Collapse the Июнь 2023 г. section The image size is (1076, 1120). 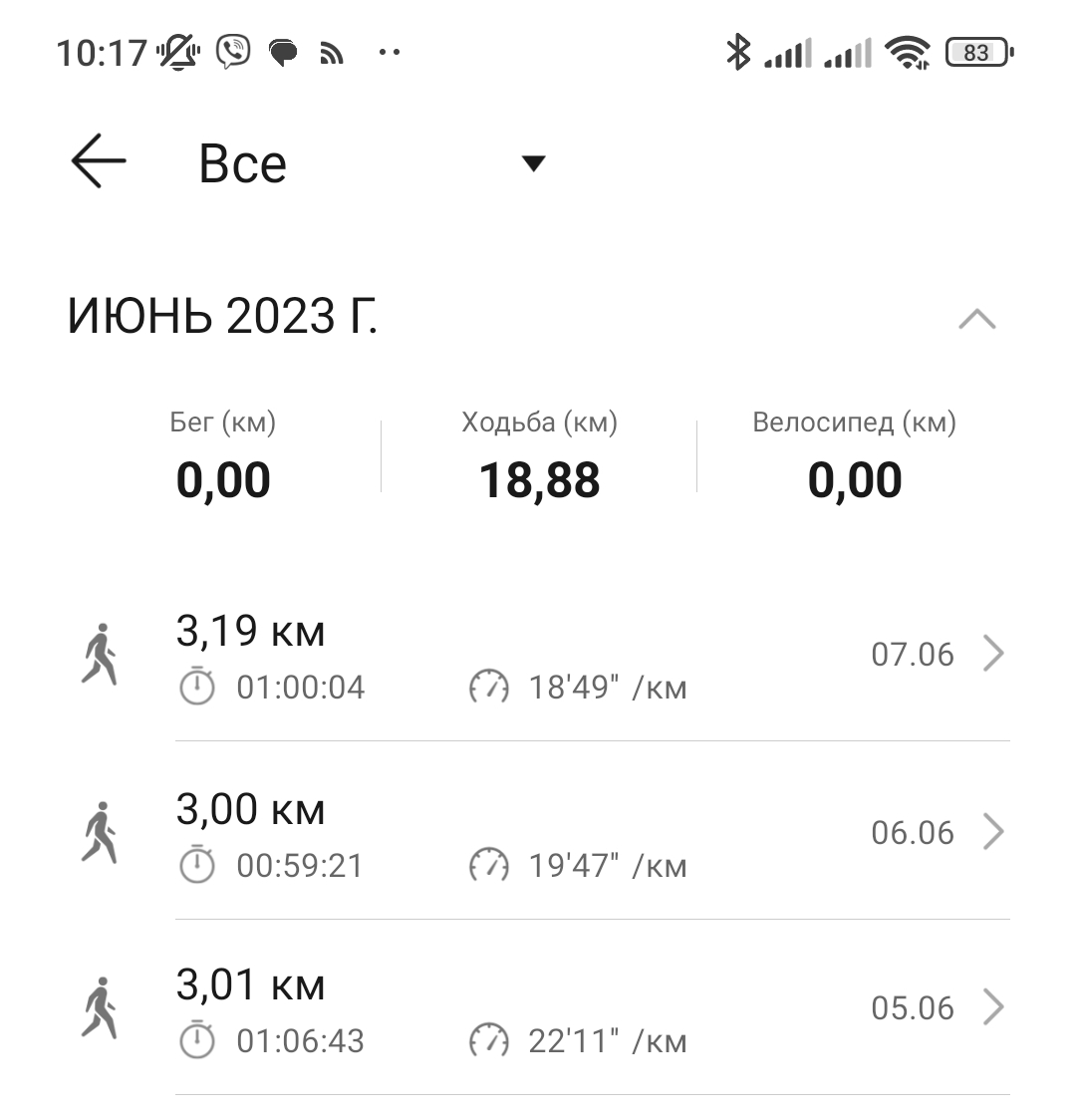click(976, 319)
